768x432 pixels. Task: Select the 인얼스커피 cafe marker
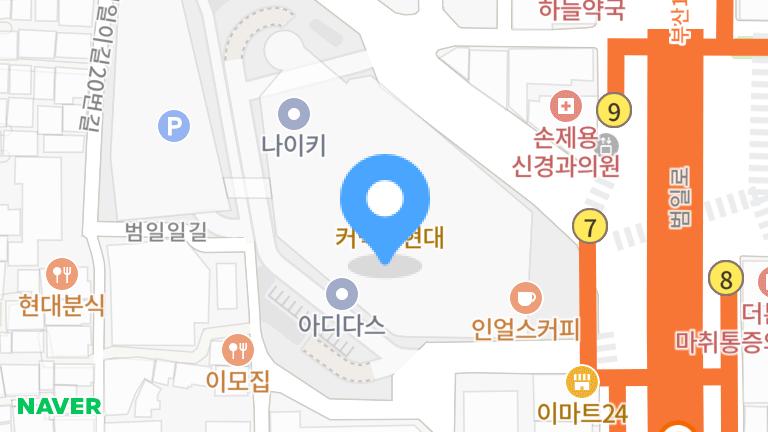tap(525, 297)
